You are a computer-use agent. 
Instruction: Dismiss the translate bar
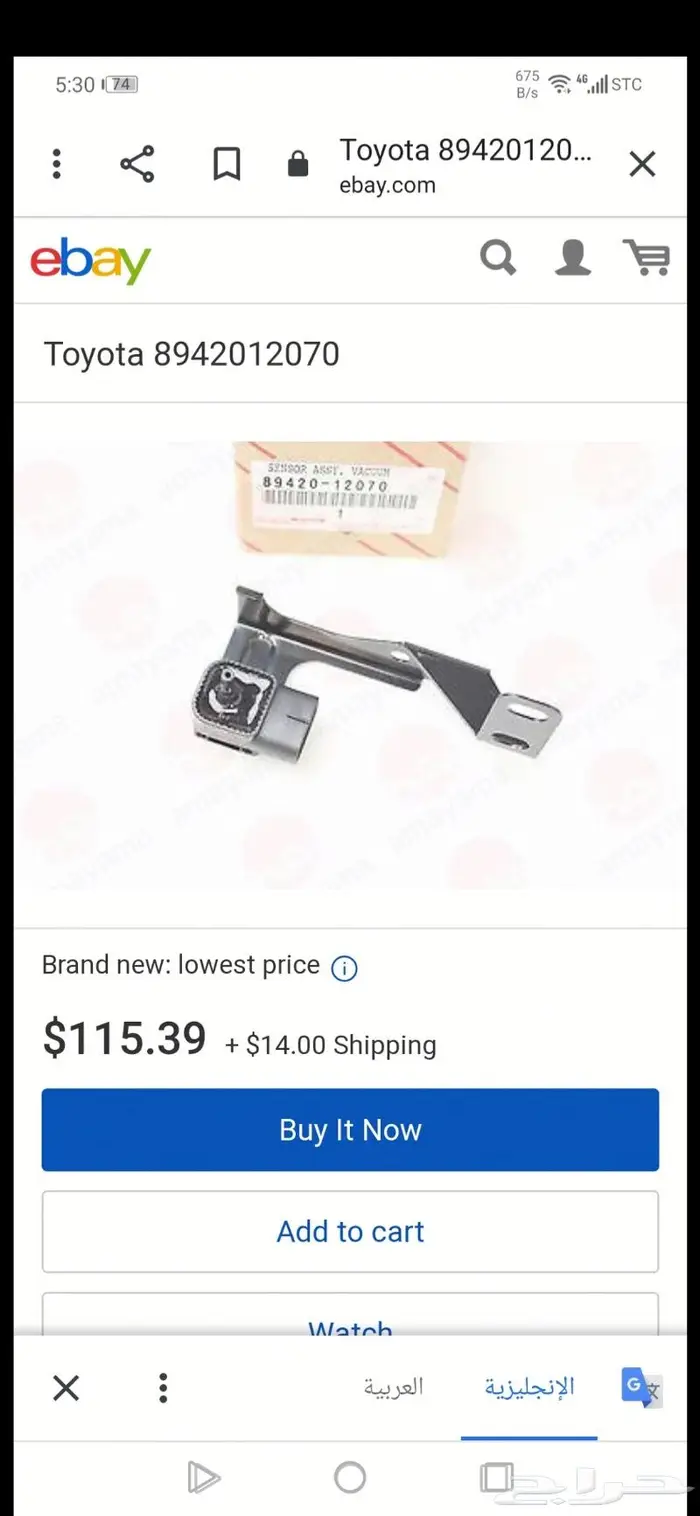click(66, 1388)
